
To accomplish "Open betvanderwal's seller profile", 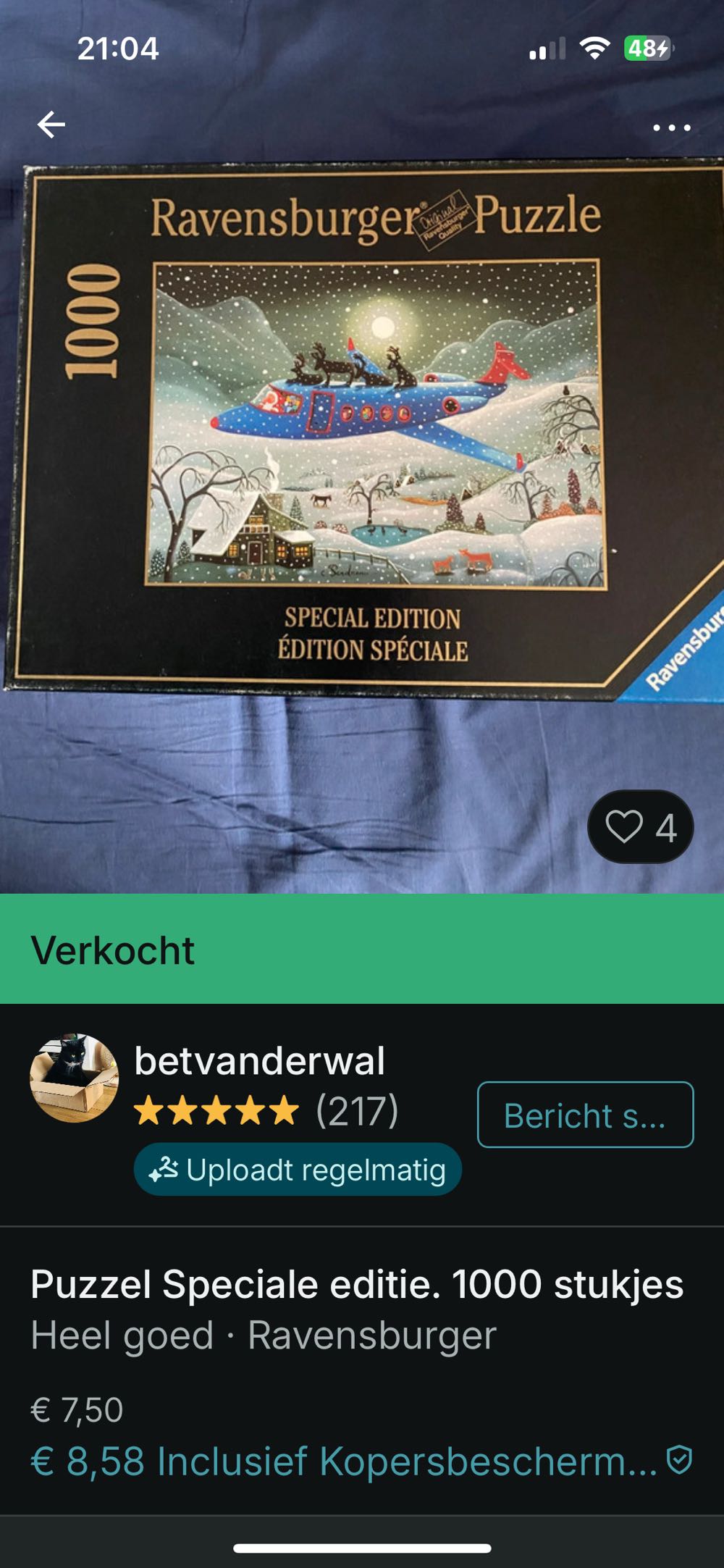I will click(258, 1062).
